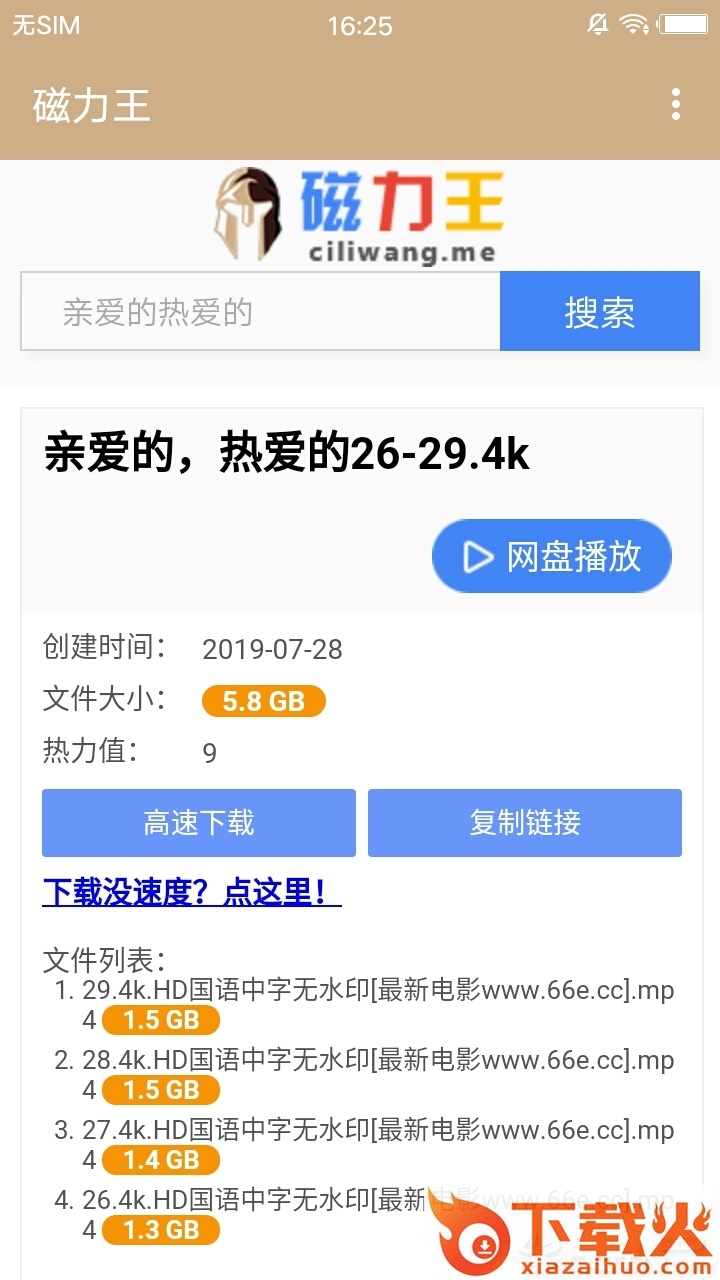Copy the link with 复制链接

tap(525, 823)
